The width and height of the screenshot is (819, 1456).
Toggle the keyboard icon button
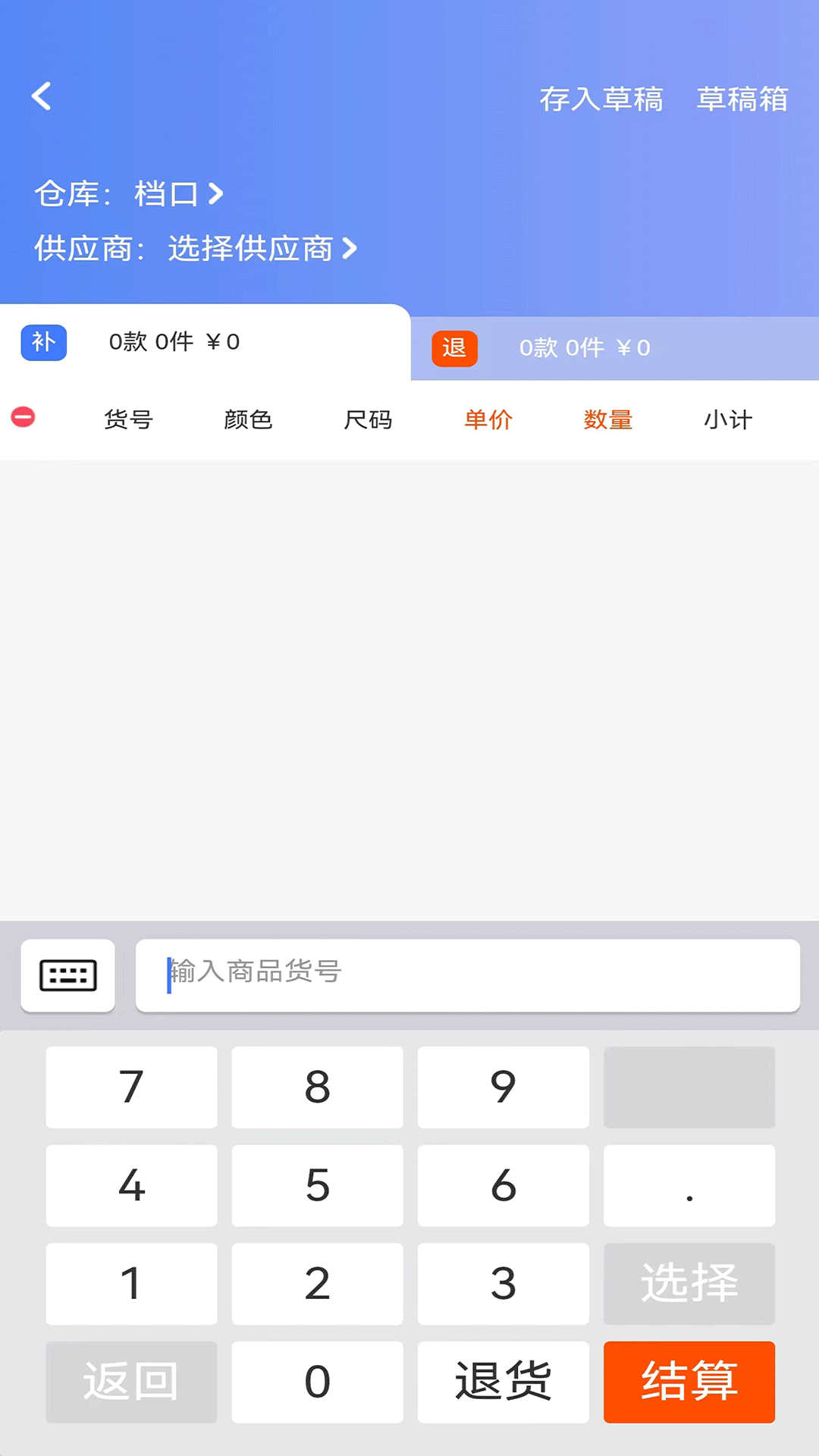pyautogui.click(x=68, y=975)
